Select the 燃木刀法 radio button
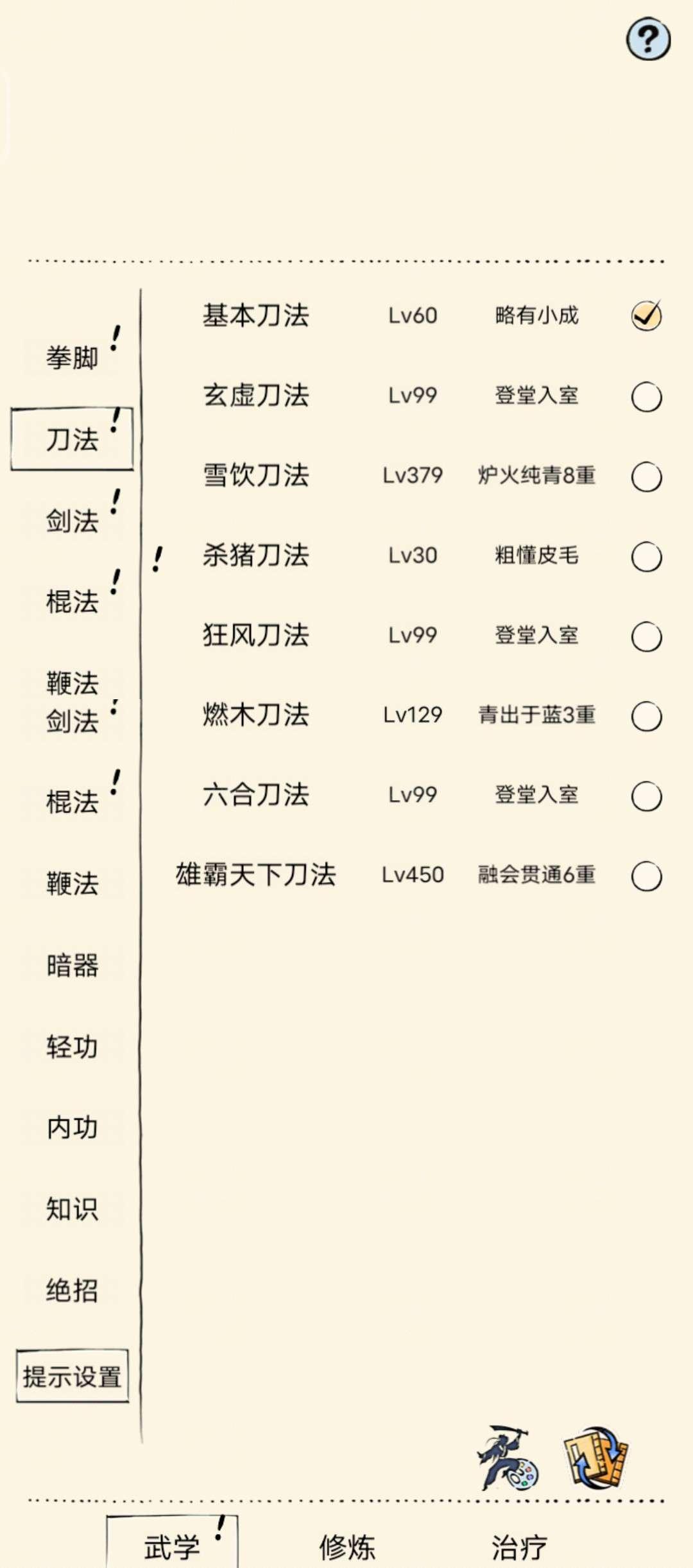693x1568 pixels. [x=646, y=717]
